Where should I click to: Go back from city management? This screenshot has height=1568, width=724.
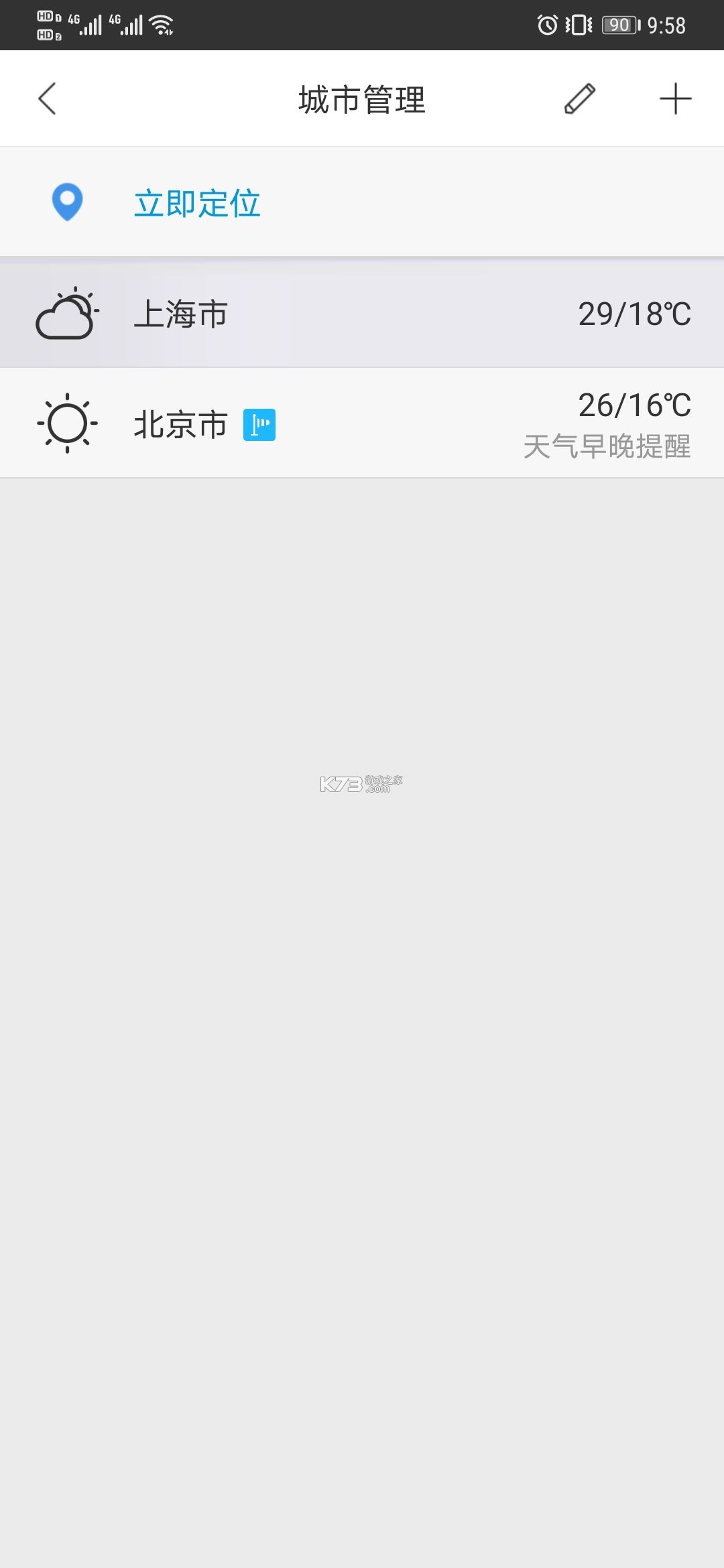click(47, 99)
